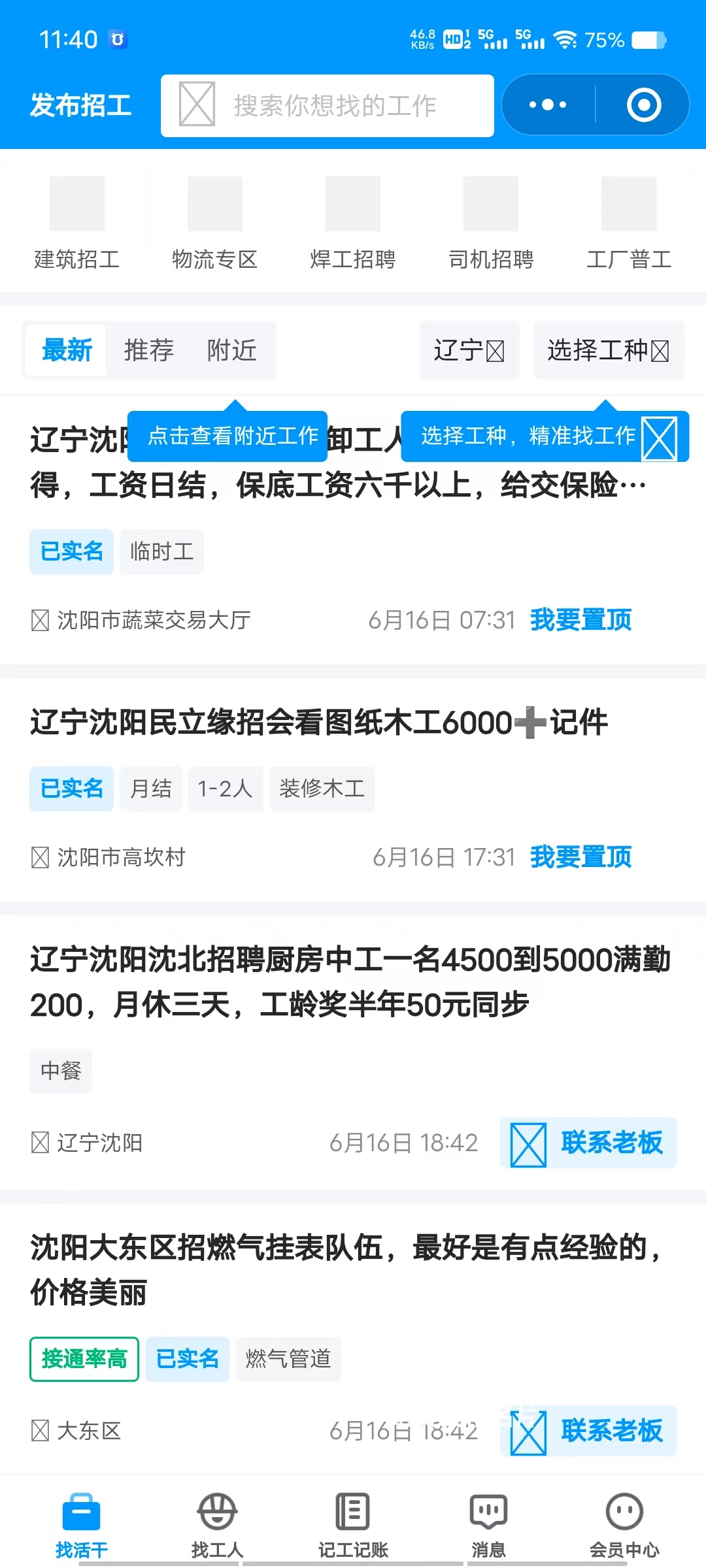
Task: Tap 发布招工 to post a job
Action: [81, 105]
